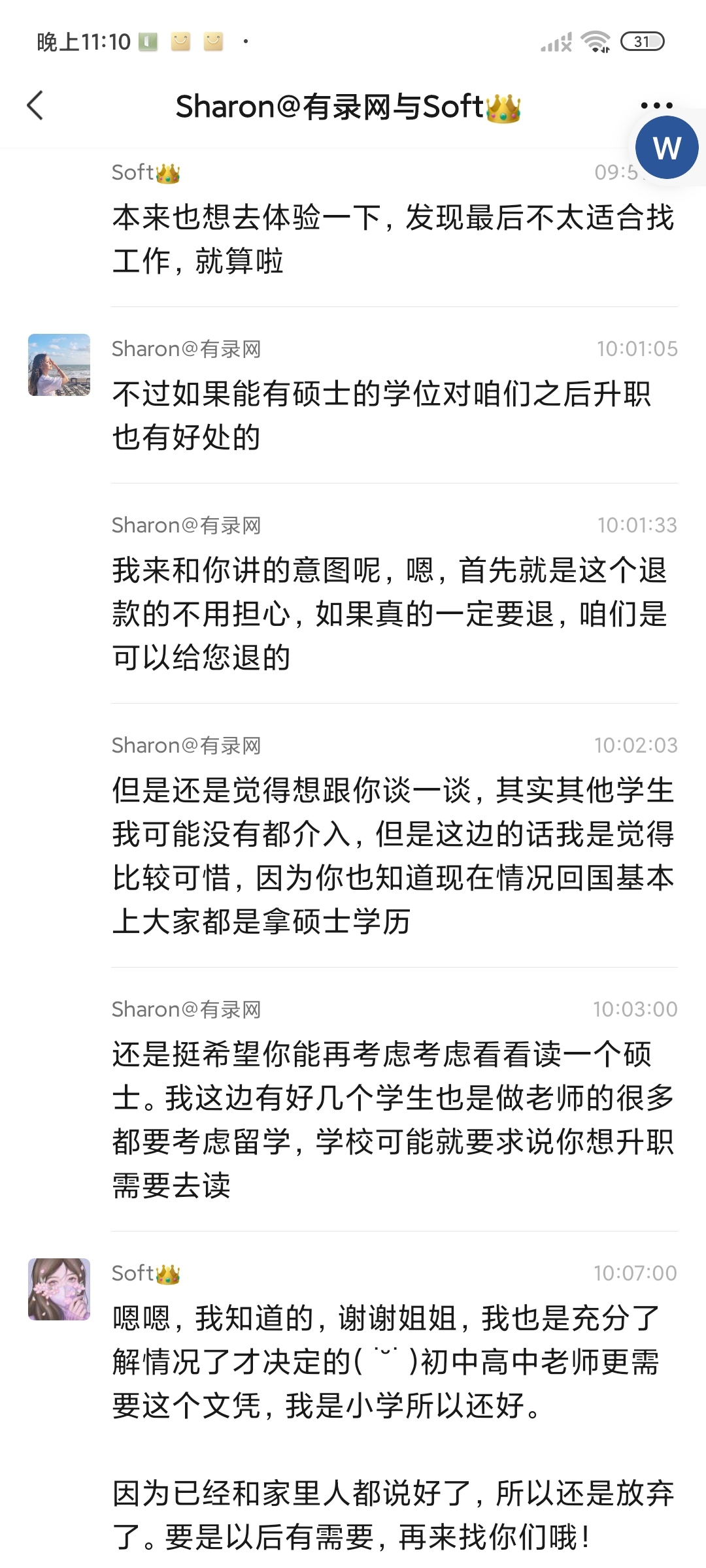
Task: Open the three-dot overflow menu
Action: (656, 105)
